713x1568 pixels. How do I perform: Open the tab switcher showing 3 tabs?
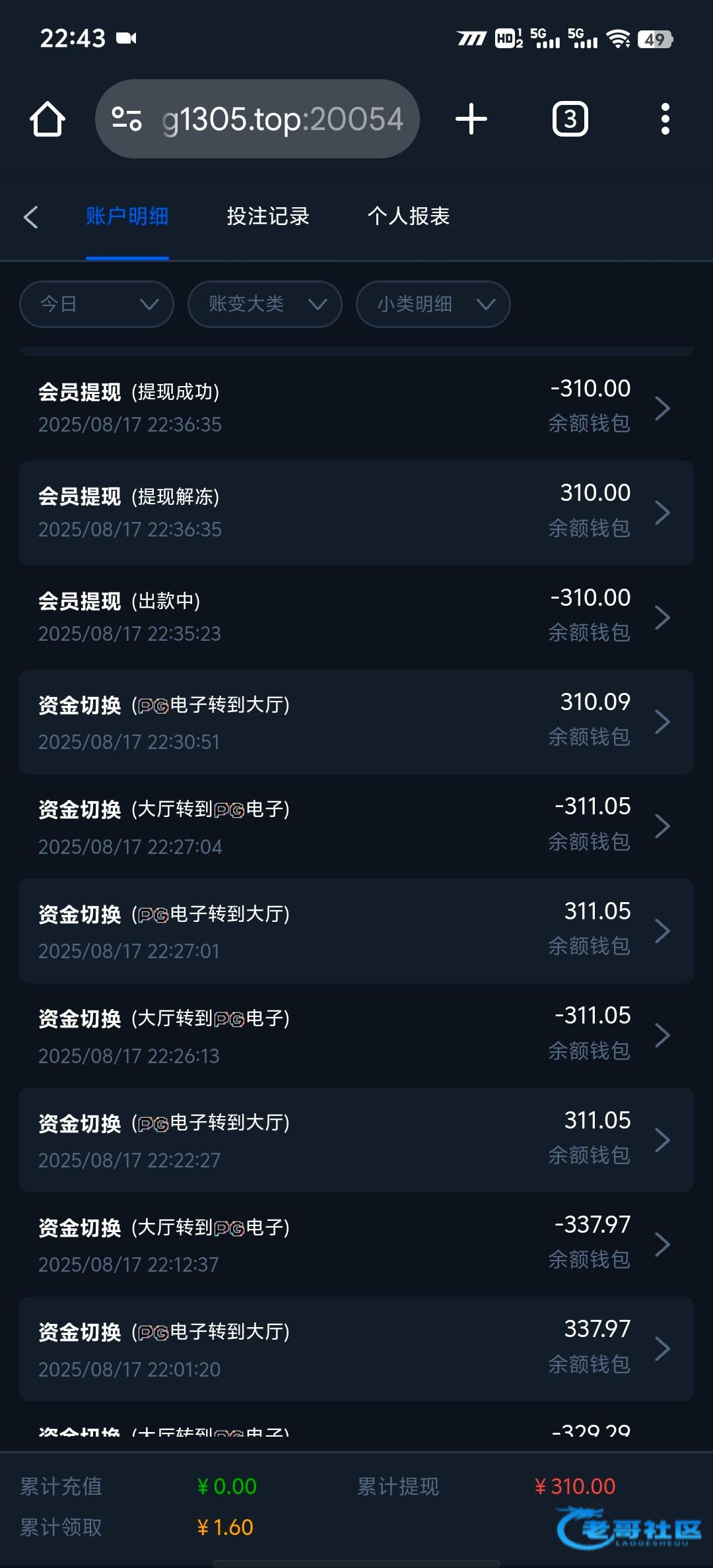point(570,119)
